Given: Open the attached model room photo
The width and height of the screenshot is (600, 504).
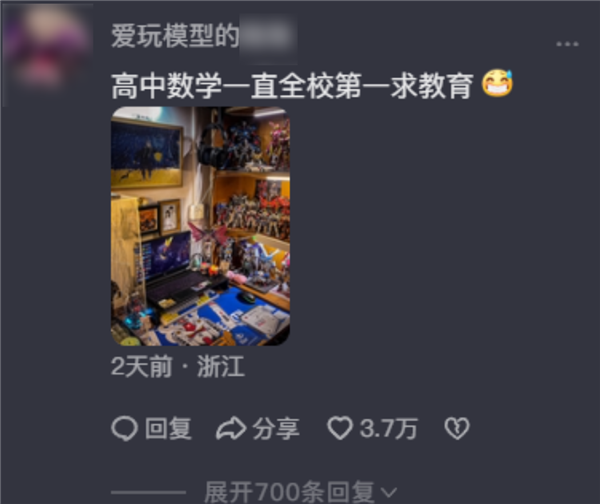Looking at the screenshot, I should [x=200, y=227].
